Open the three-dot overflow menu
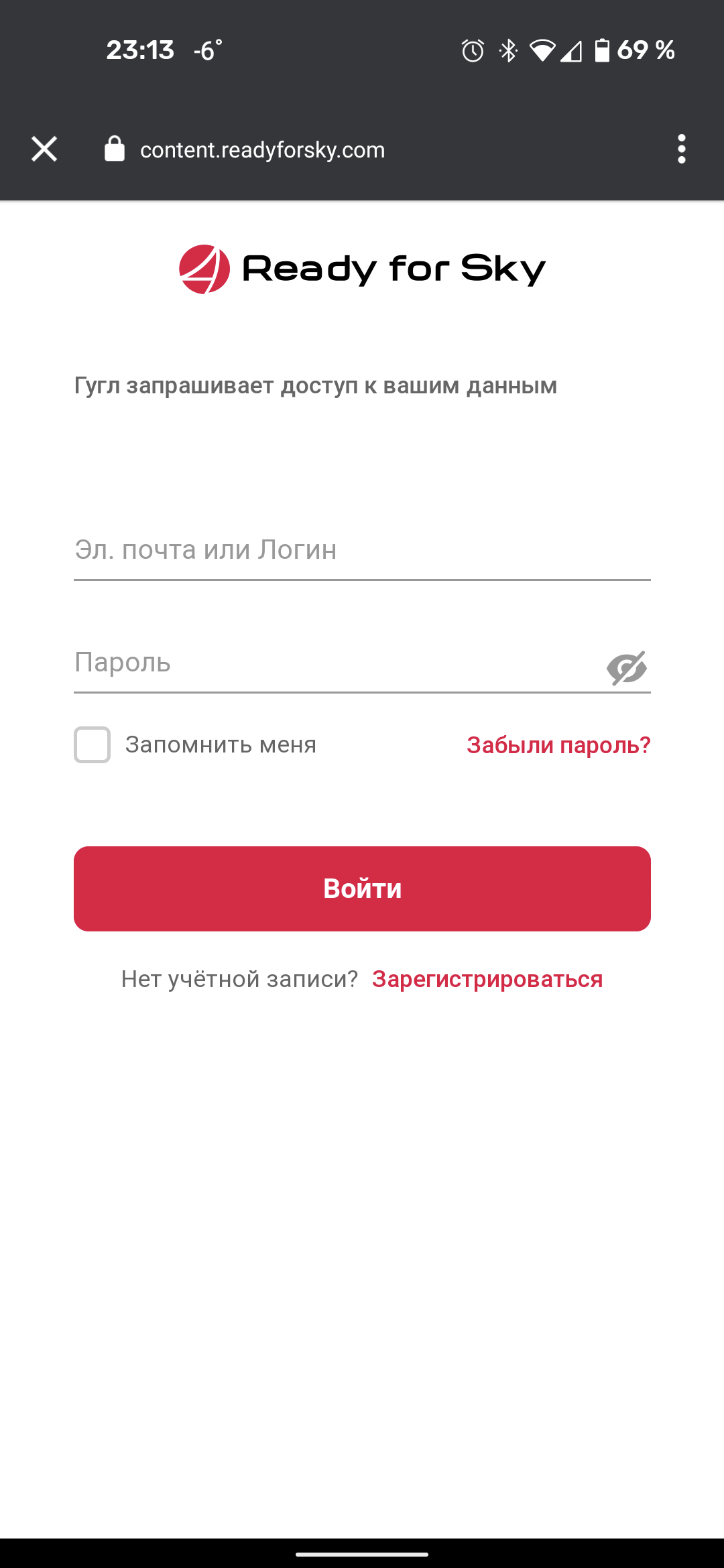The width and height of the screenshot is (724, 1568). (x=681, y=149)
